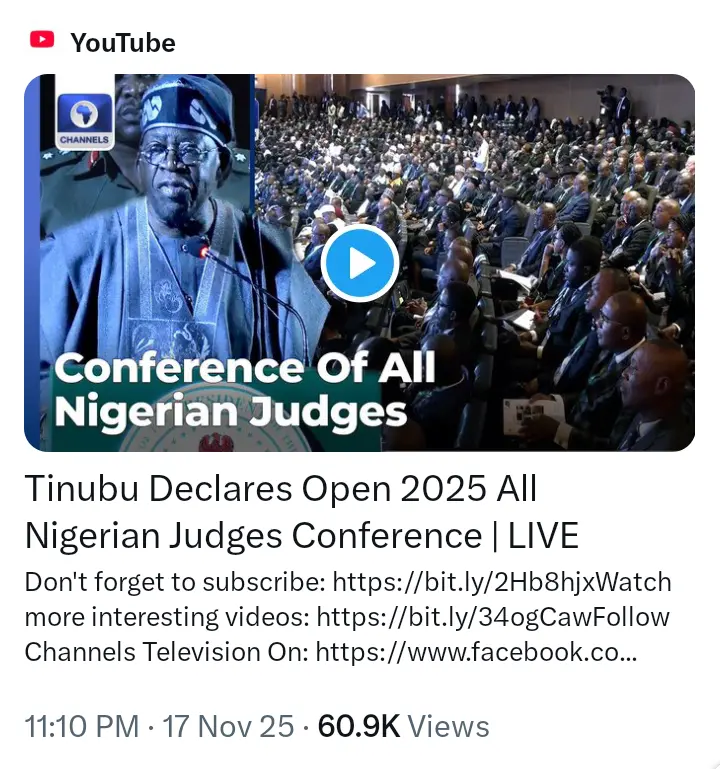View the post's 60.9K views analytics
Screen dimensions: 720x769
(x=402, y=726)
